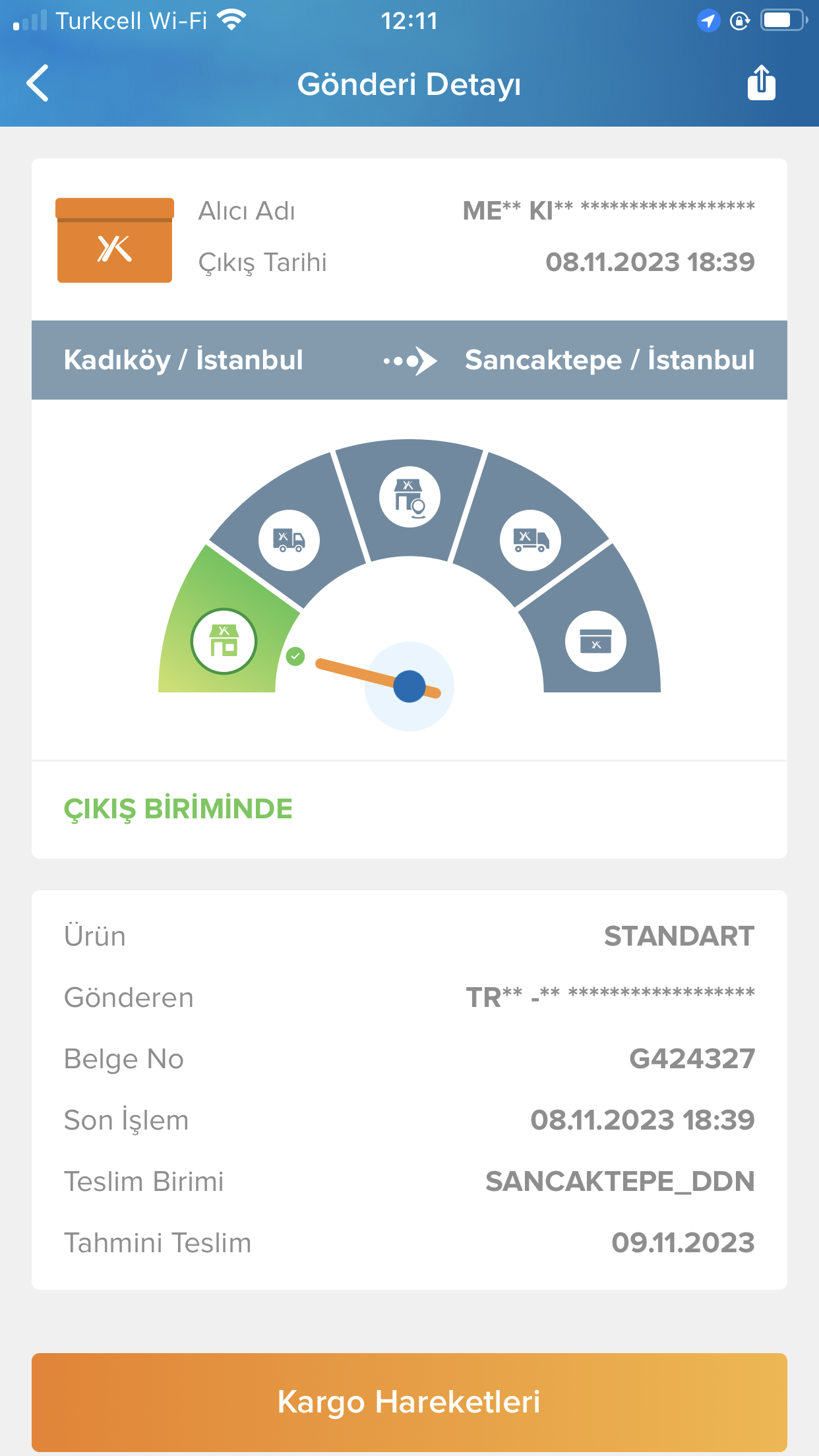Open Kargo Hareketleri

click(x=409, y=1401)
